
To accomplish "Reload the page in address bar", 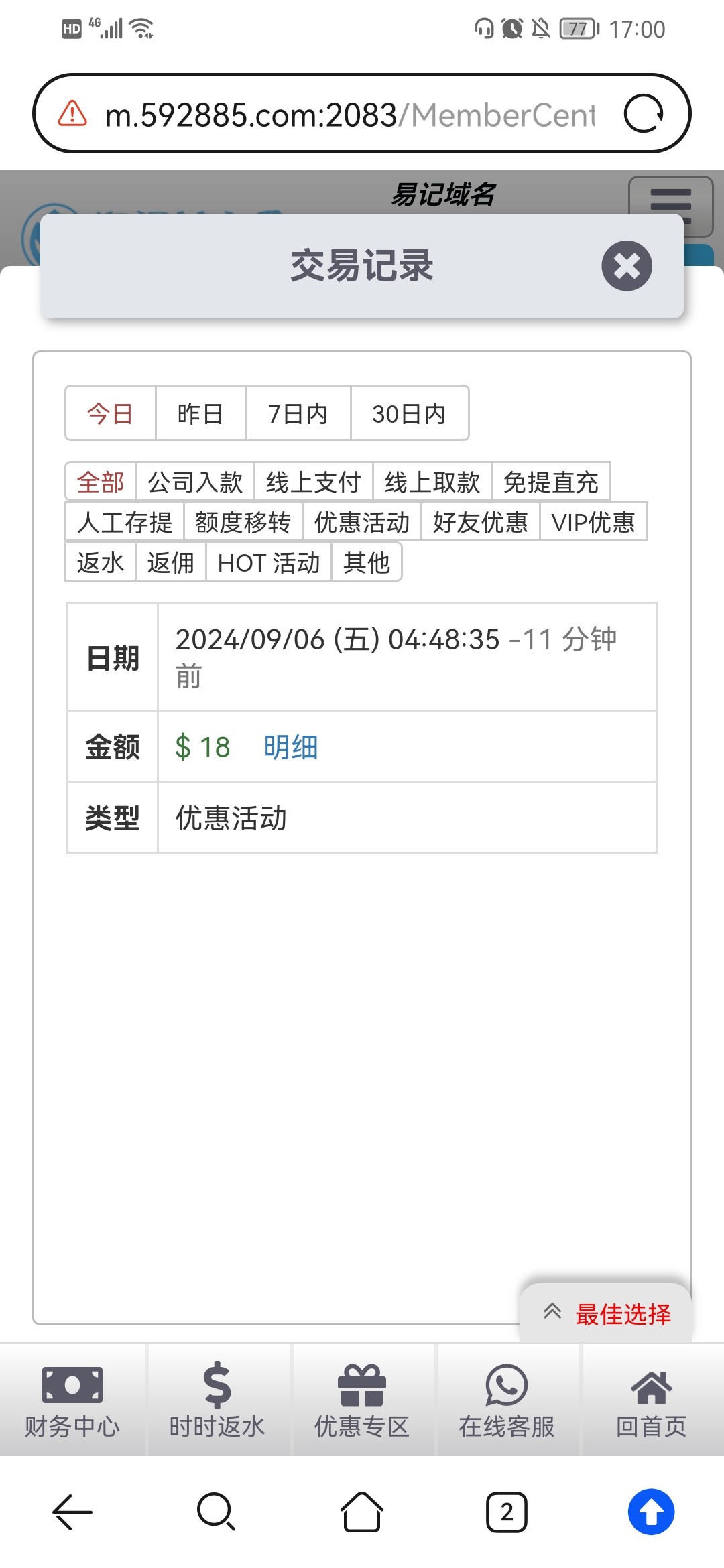I will click(x=643, y=114).
